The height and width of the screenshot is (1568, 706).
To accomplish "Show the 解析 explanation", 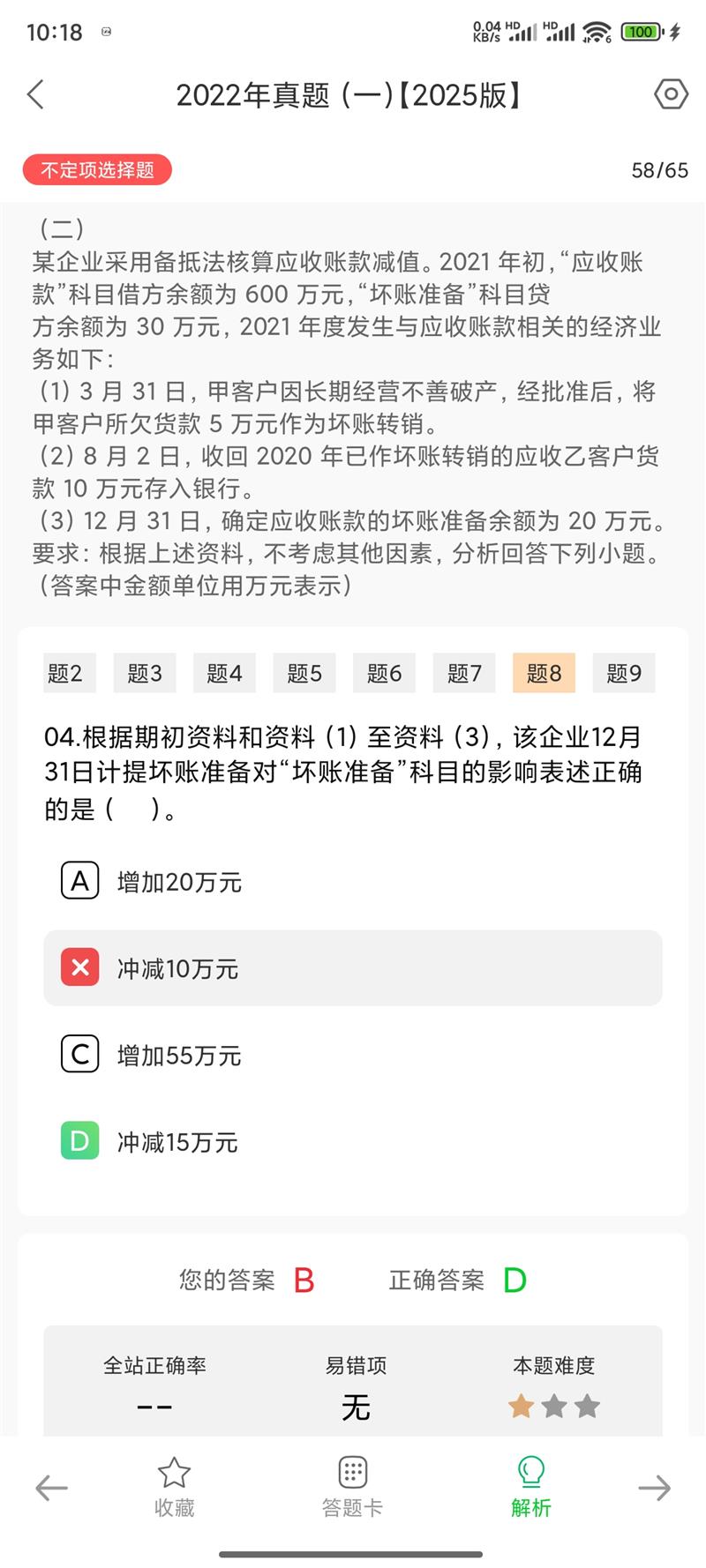I will [x=530, y=1488].
